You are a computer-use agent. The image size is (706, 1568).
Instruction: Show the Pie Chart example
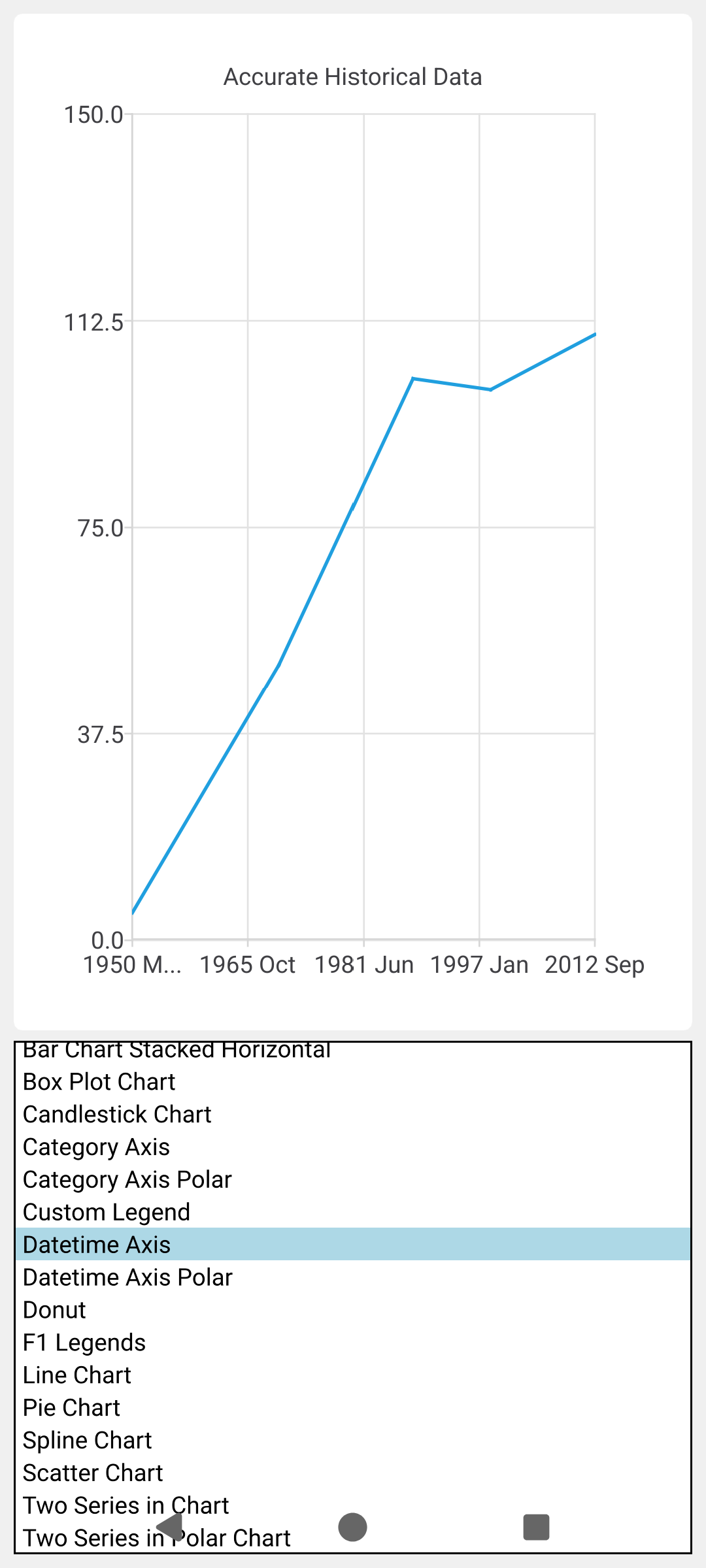(x=72, y=1408)
